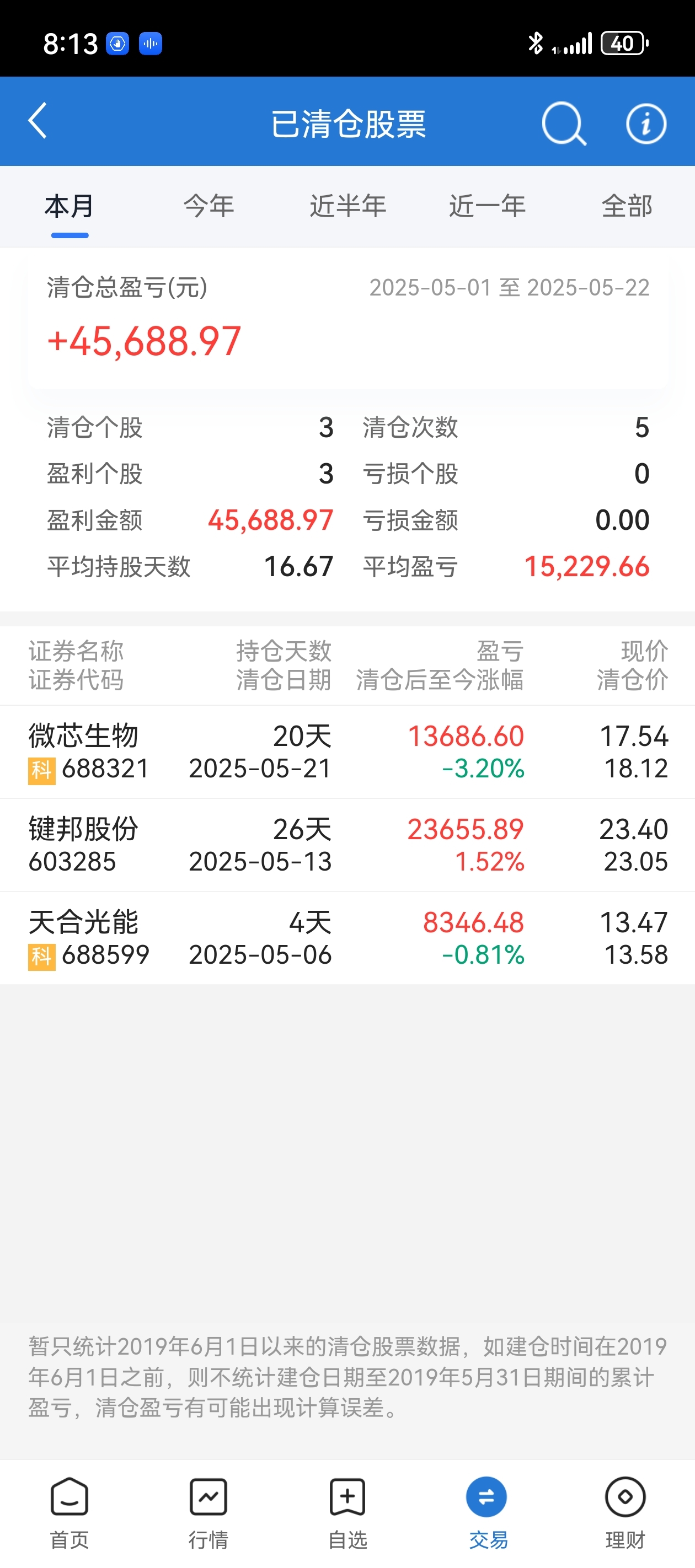The image size is (695, 1568).
Task: Open the 天合光能 688599 stock row
Action: 348,938
